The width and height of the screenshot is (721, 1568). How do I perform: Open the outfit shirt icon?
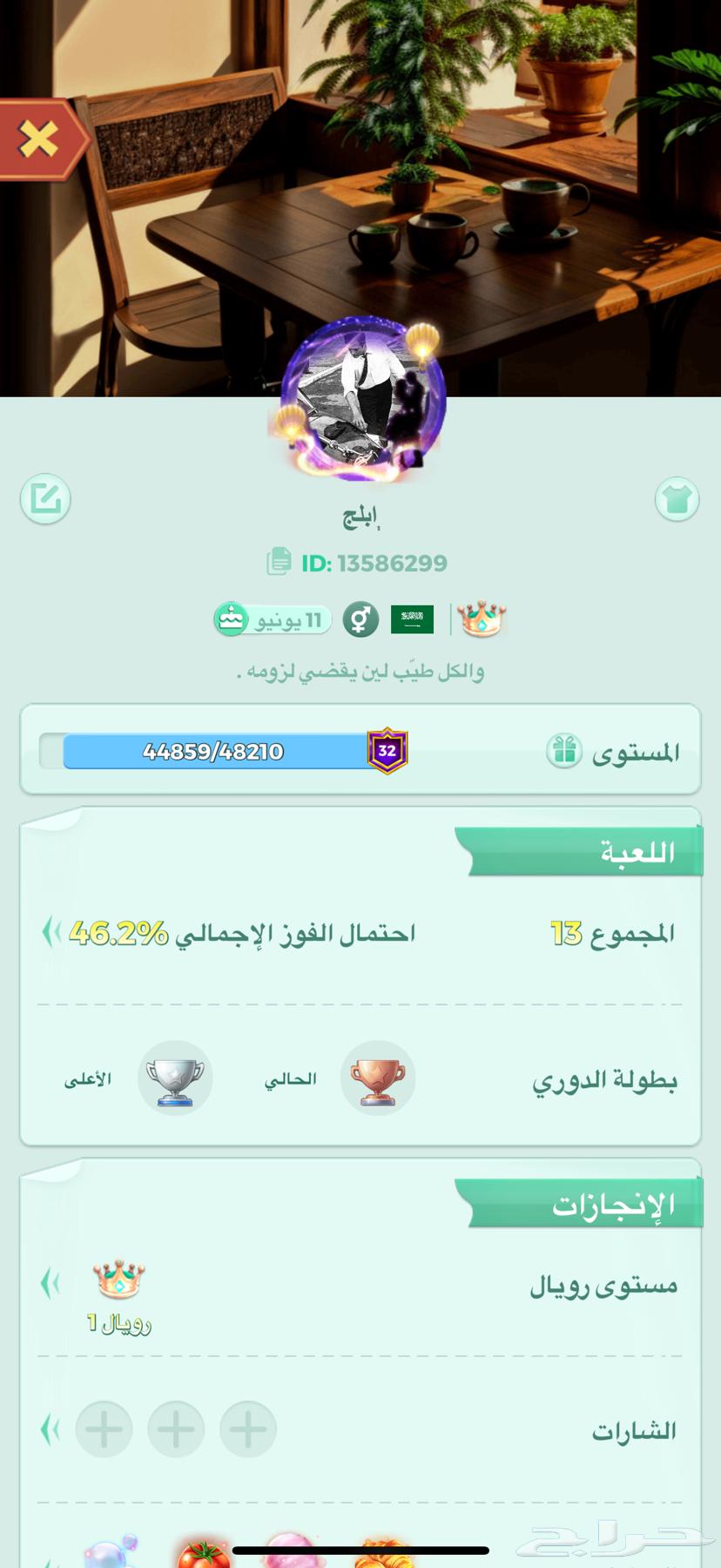(677, 499)
